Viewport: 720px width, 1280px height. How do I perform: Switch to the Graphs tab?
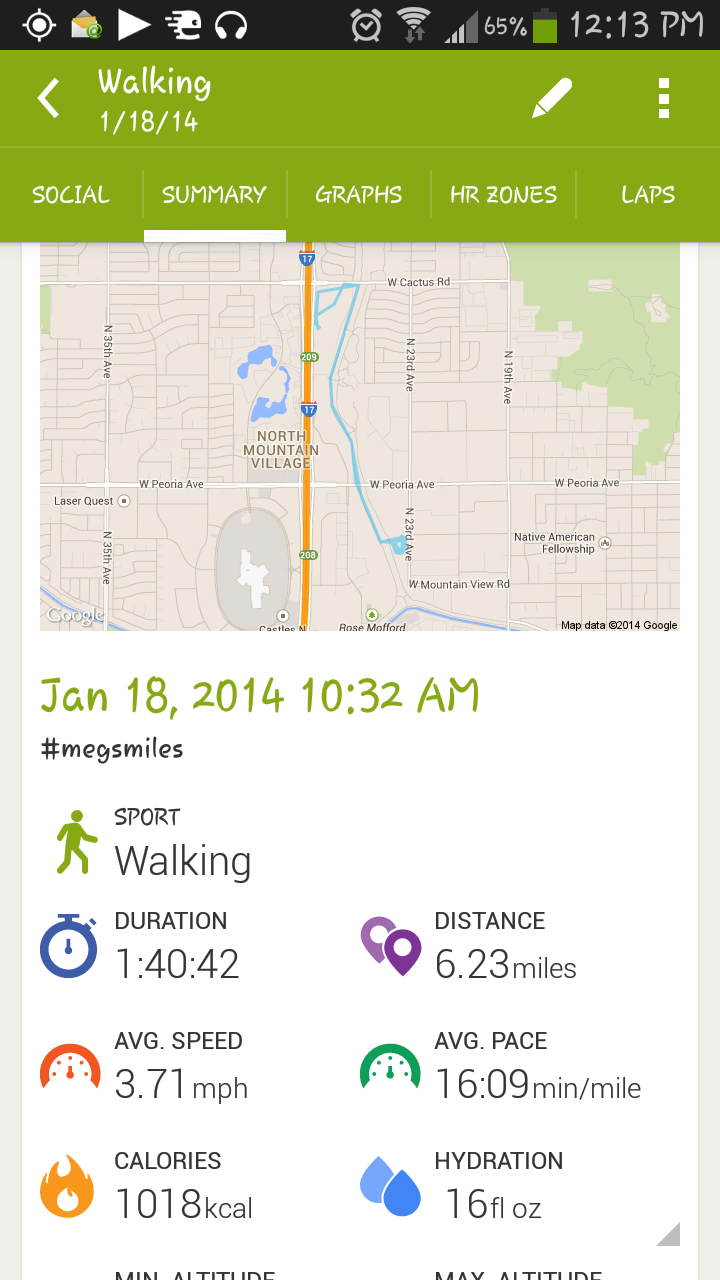coord(358,195)
